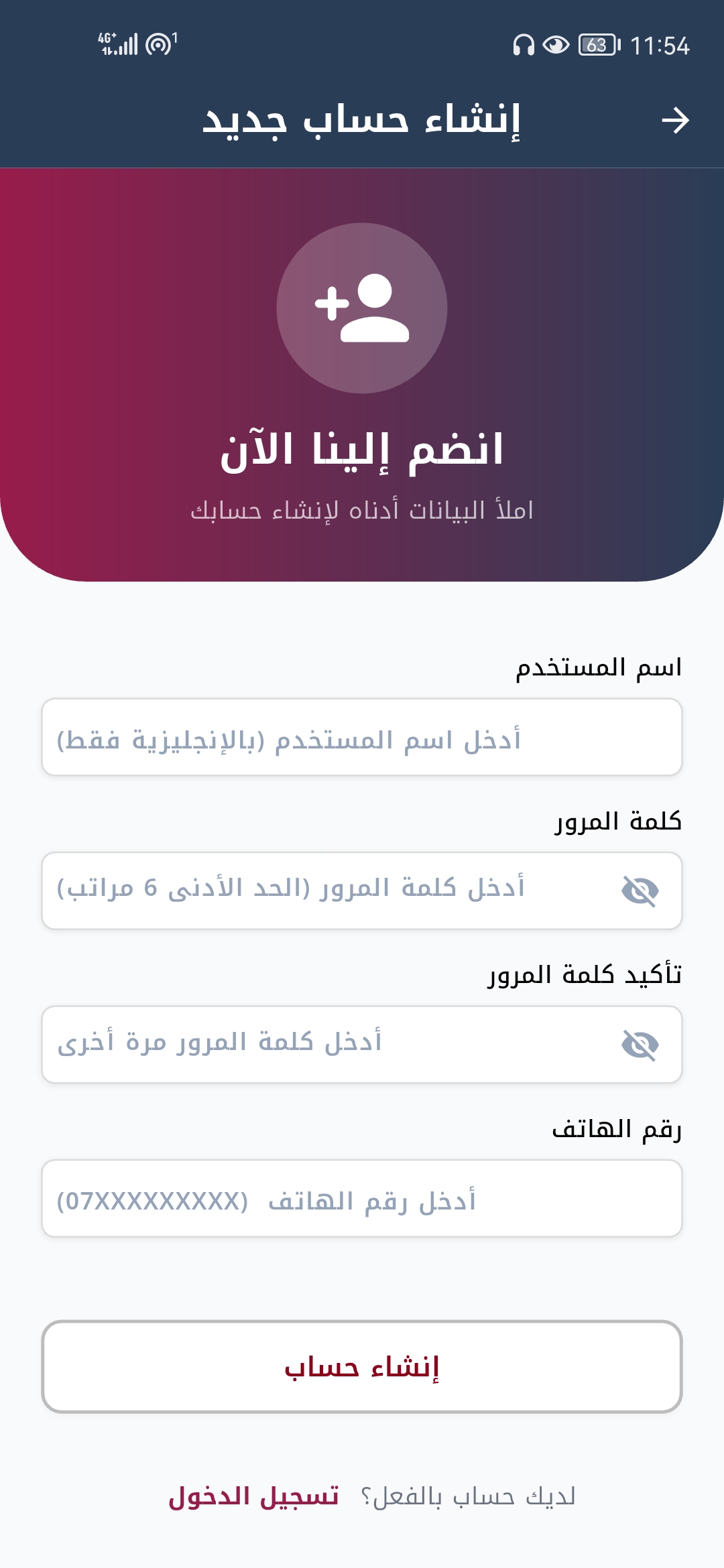724x1568 pixels.
Task: Open the تسجيل الدخول (login) link
Action: [253, 1496]
